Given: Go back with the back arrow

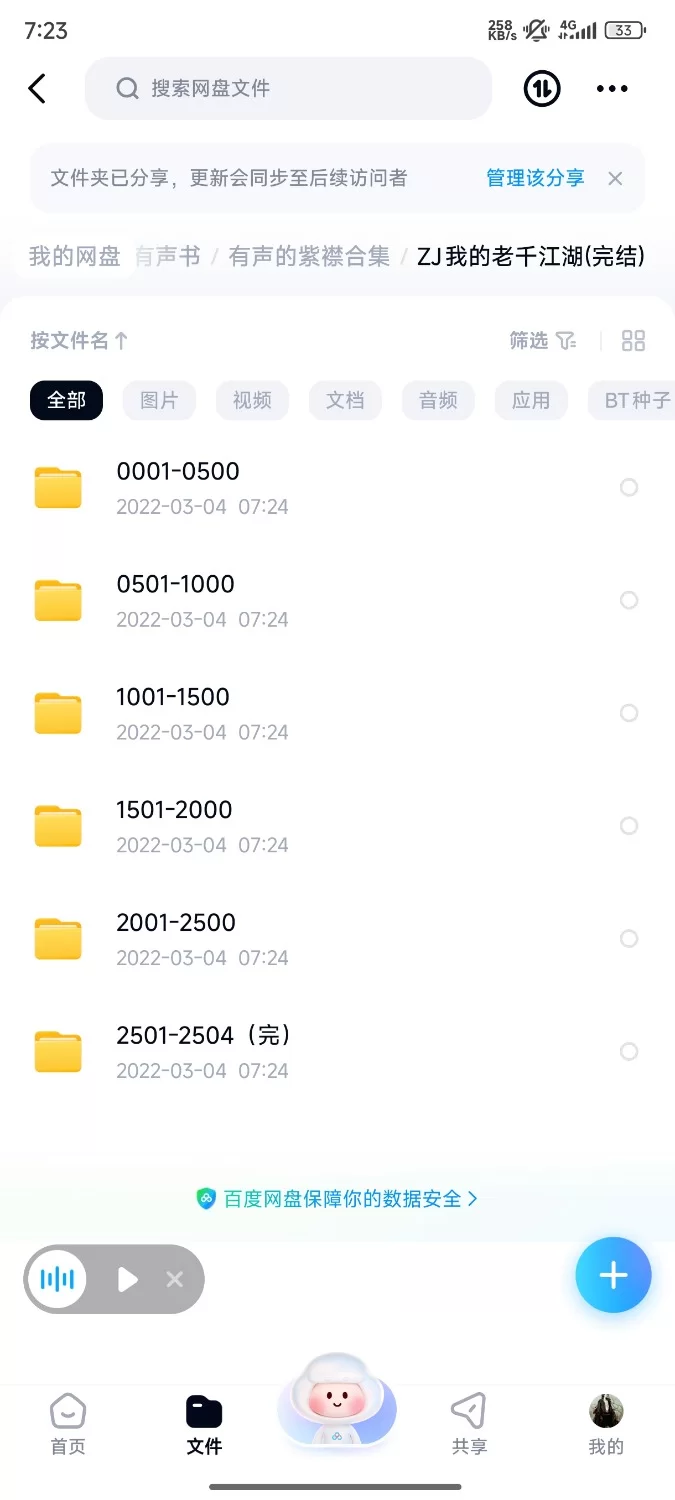Looking at the screenshot, I should coord(38,89).
